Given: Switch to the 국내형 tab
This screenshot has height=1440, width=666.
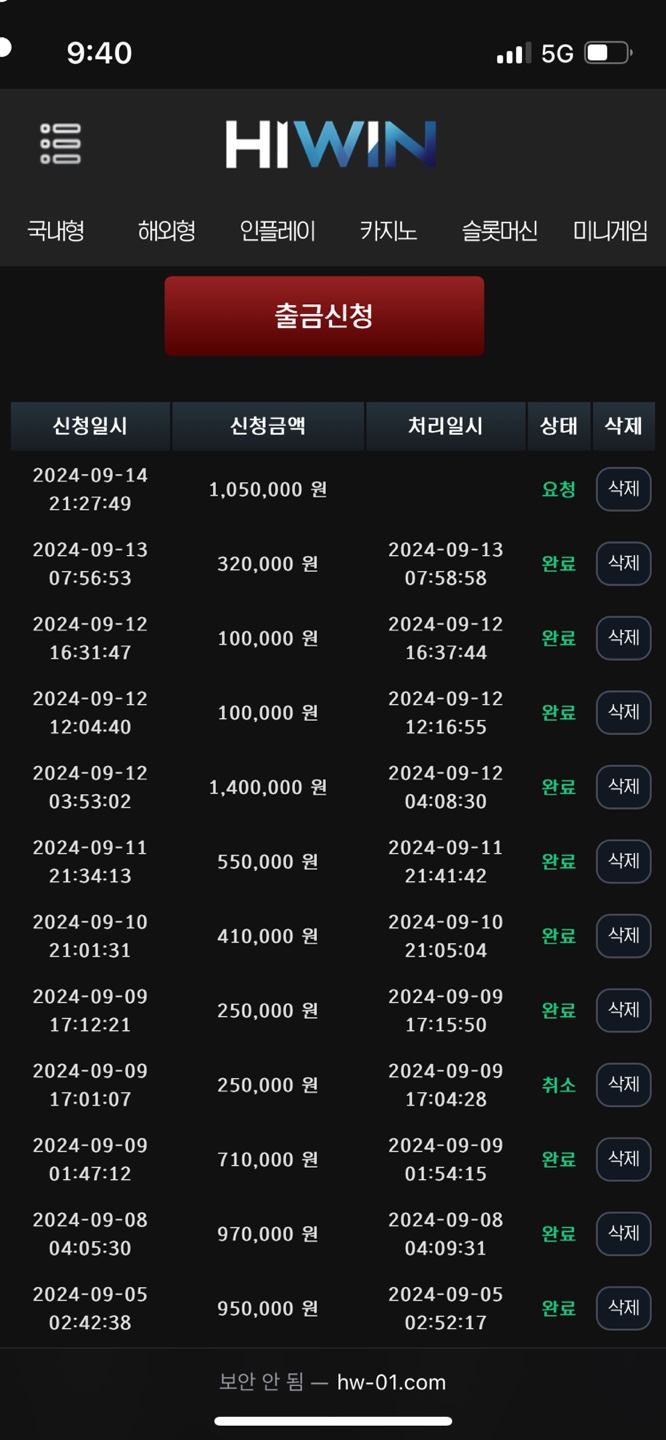Looking at the screenshot, I should [55, 231].
